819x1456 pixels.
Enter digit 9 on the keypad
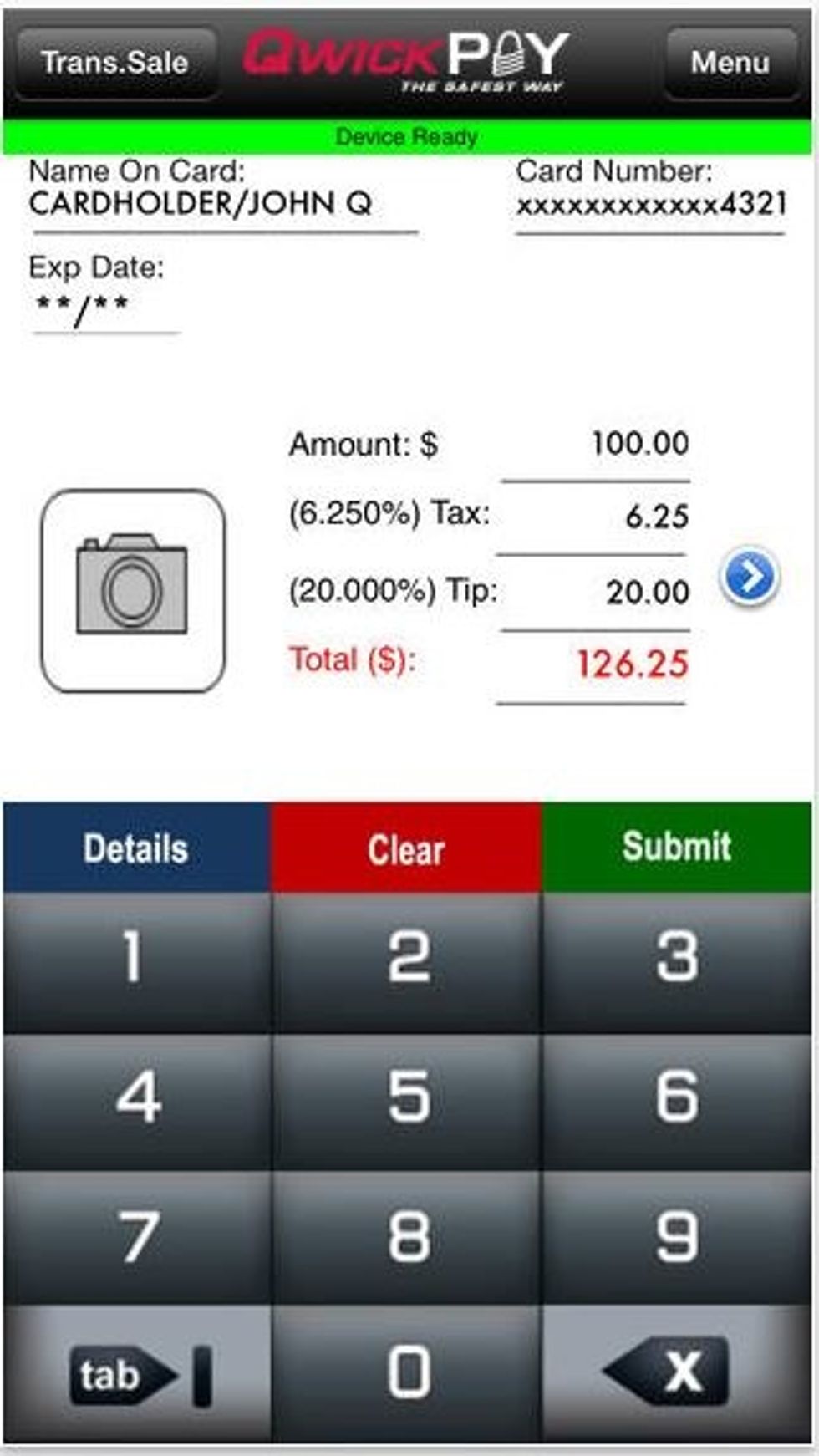(x=677, y=1236)
